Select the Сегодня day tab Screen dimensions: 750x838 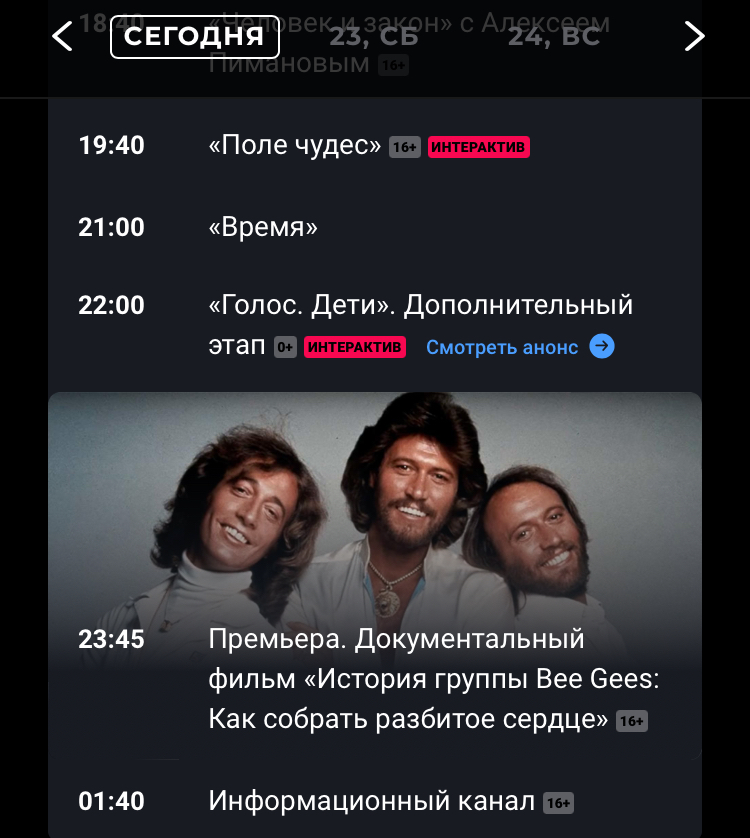point(194,37)
